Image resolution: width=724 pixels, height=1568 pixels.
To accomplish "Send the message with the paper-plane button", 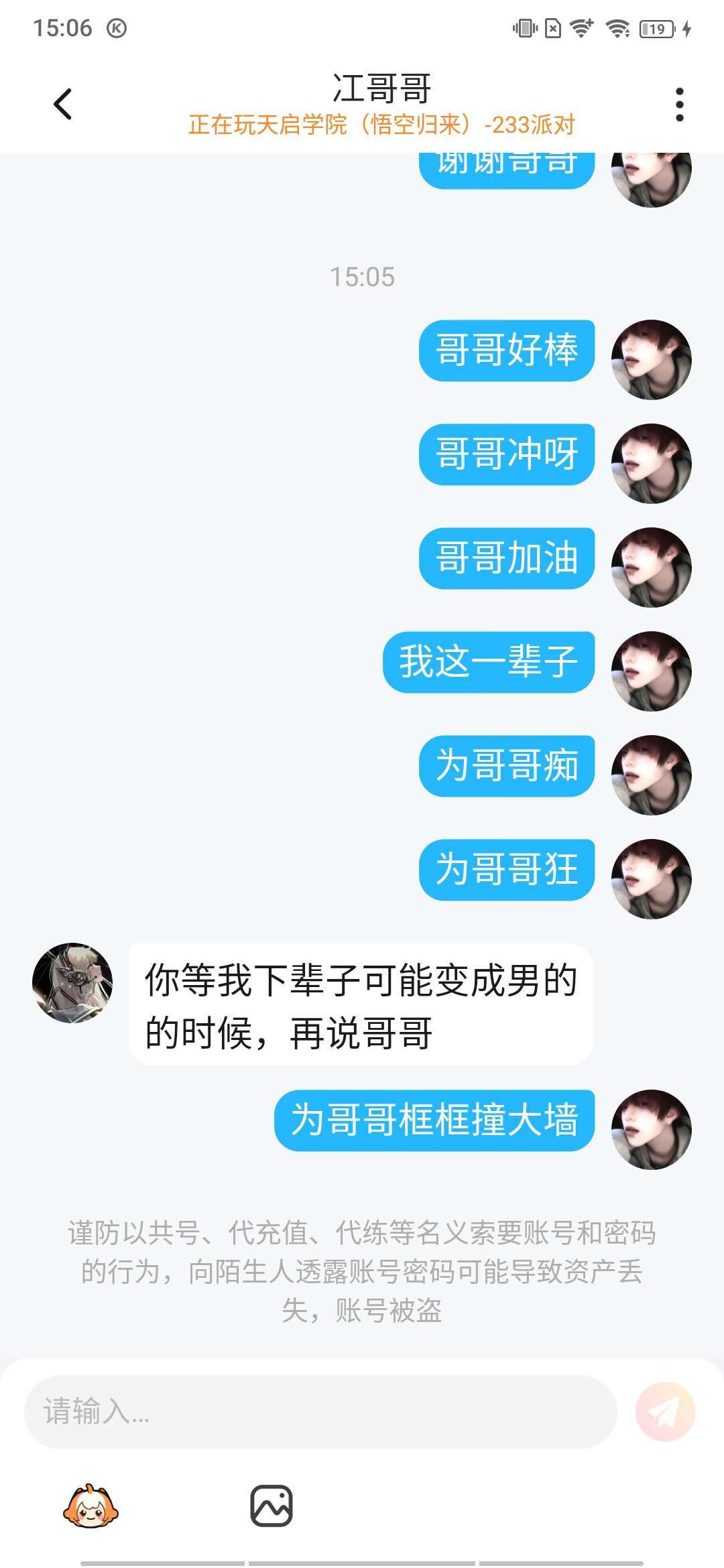I will click(665, 1411).
